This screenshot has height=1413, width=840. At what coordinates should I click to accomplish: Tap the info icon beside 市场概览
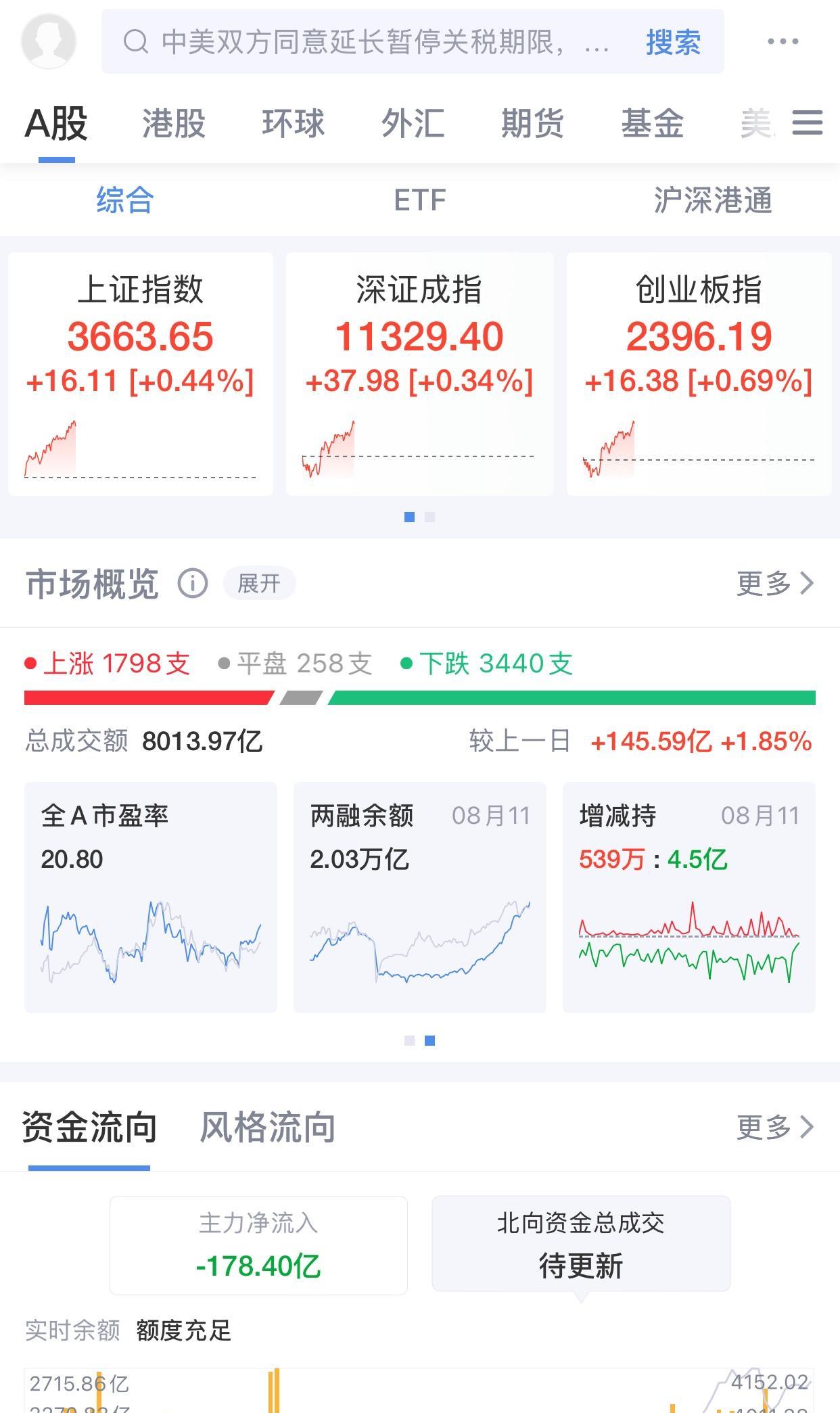(x=193, y=583)
